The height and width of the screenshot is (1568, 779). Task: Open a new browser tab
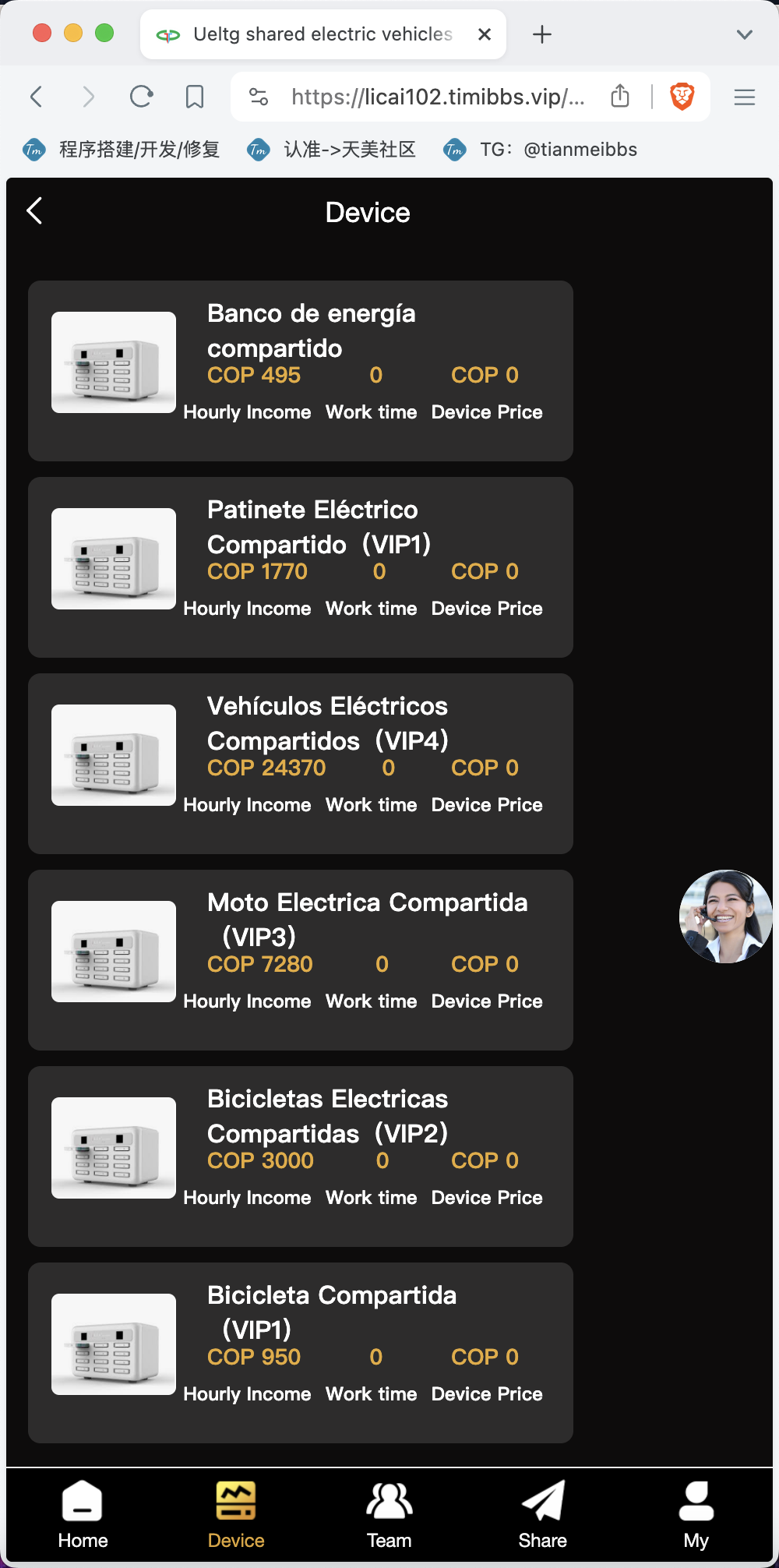point(542,34)
